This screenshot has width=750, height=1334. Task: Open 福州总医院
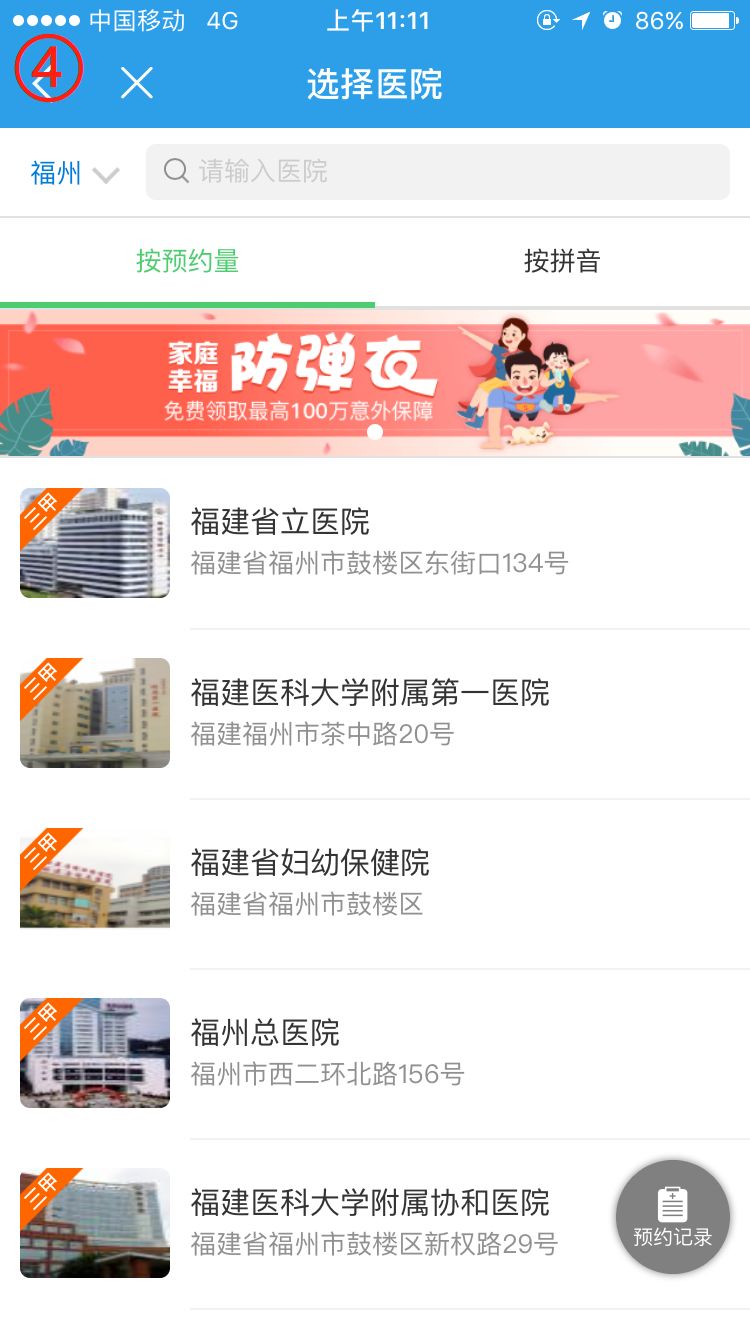380,1052
